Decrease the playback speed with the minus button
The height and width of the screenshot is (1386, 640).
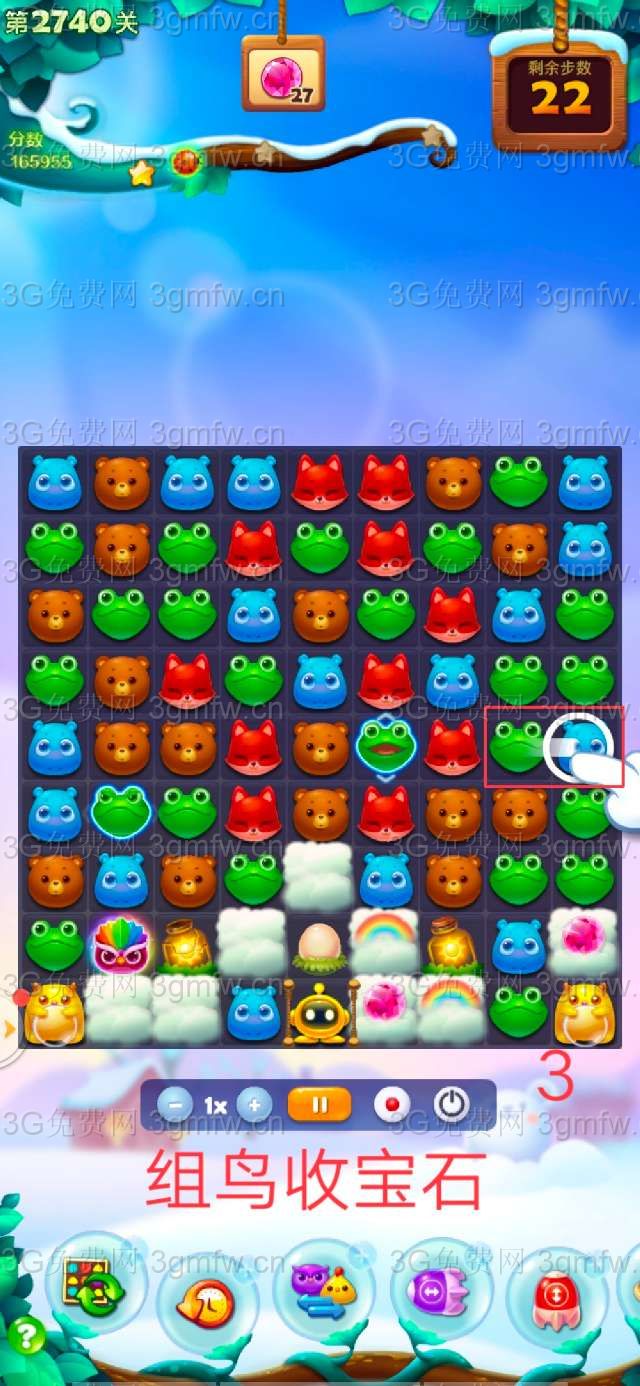click(175, 1105)
